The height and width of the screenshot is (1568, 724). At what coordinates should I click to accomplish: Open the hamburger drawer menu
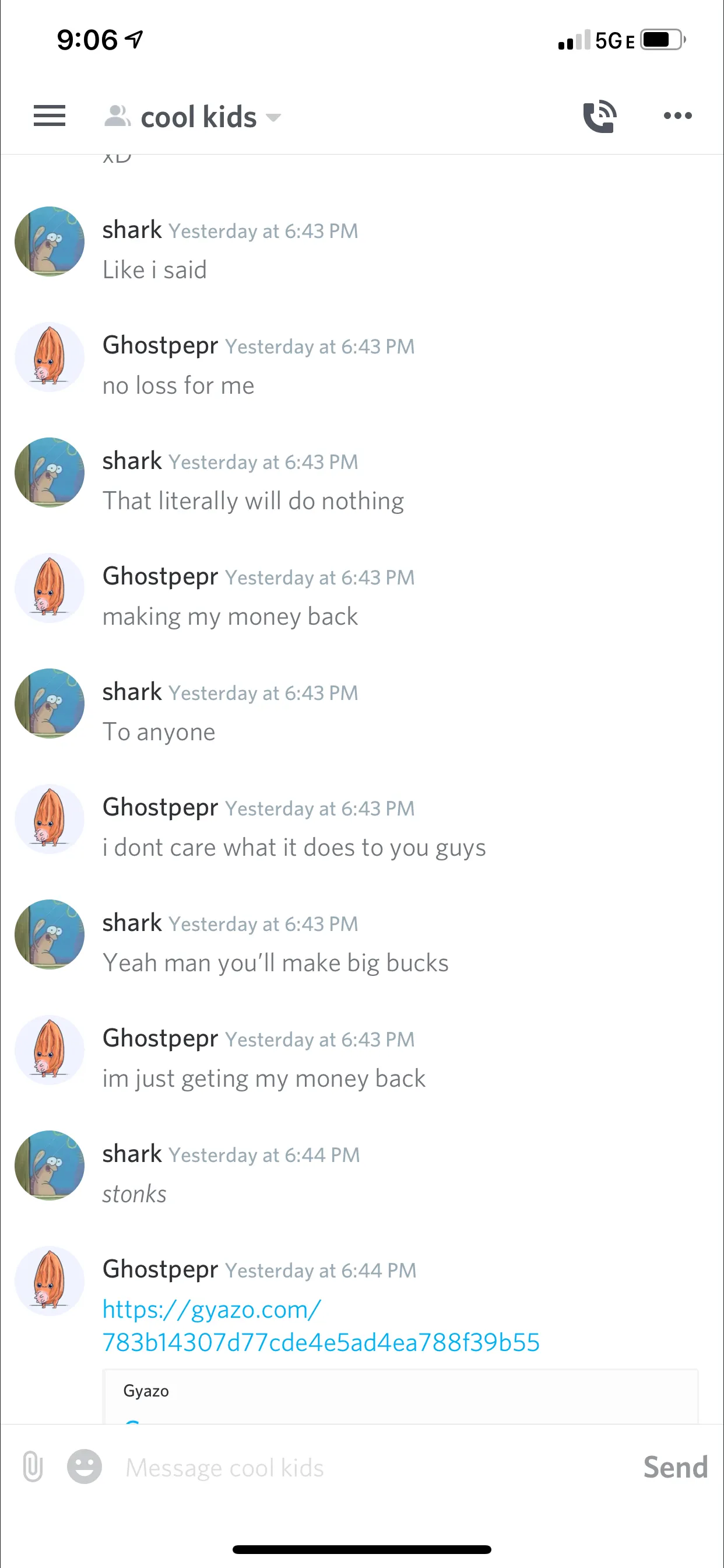(50, 116)
